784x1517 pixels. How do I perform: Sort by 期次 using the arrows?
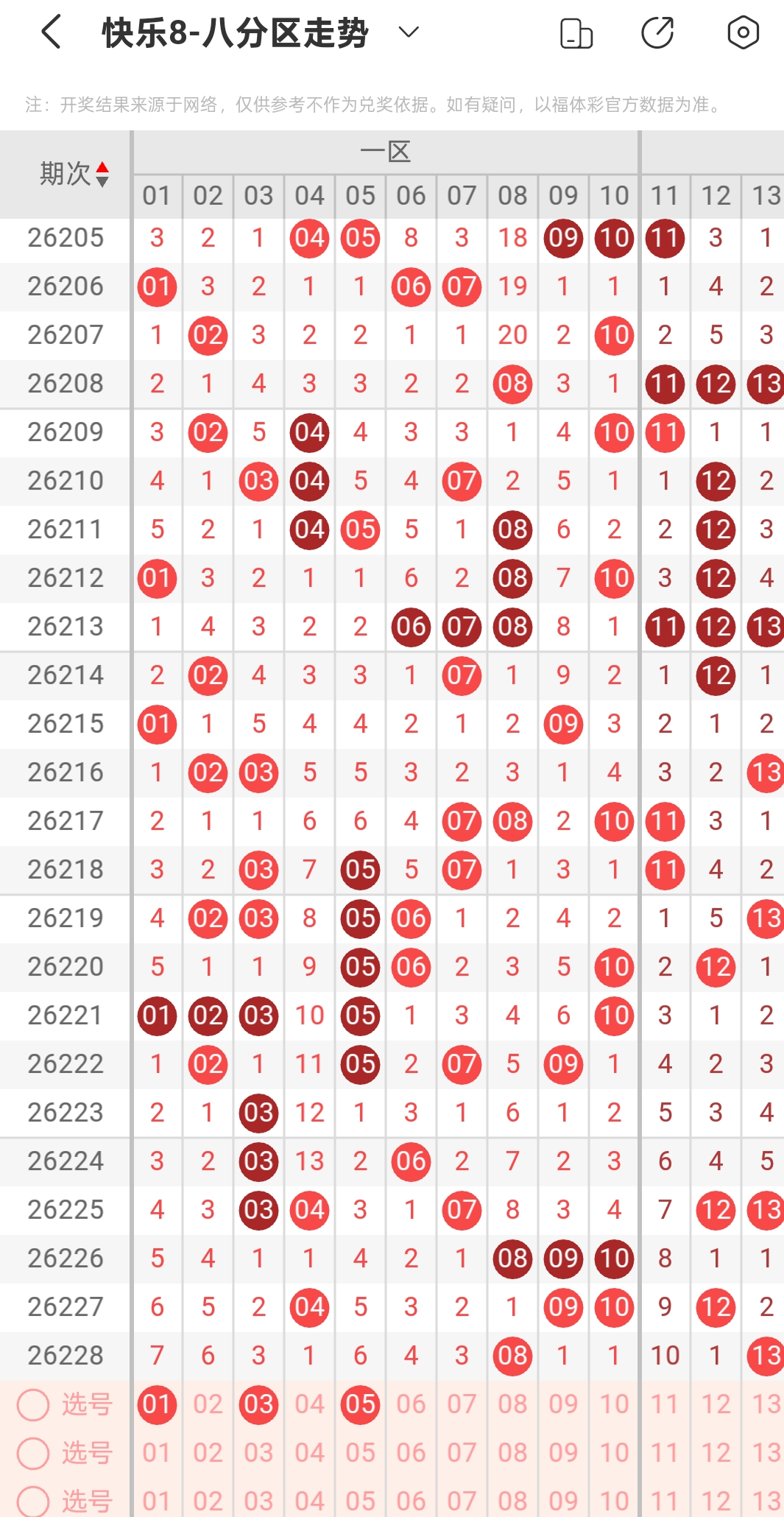pyautogui.click(x=102, y=175)
